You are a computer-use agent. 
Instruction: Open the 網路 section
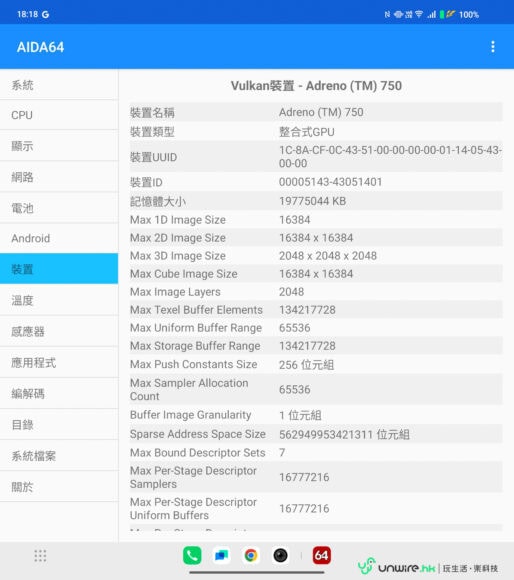coord(59,177)
